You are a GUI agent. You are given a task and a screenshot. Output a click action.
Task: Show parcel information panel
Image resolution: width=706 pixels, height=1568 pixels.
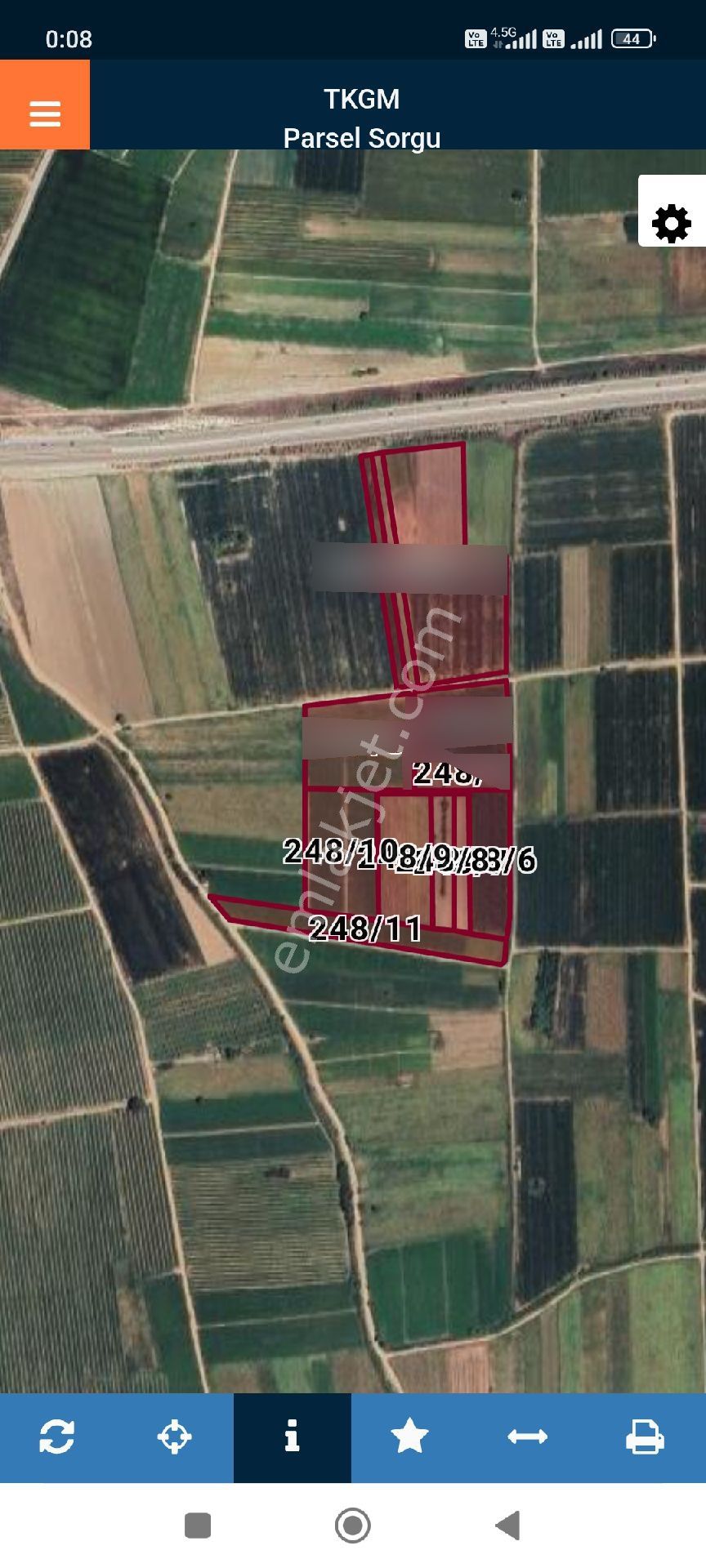tap(292, 1437)
